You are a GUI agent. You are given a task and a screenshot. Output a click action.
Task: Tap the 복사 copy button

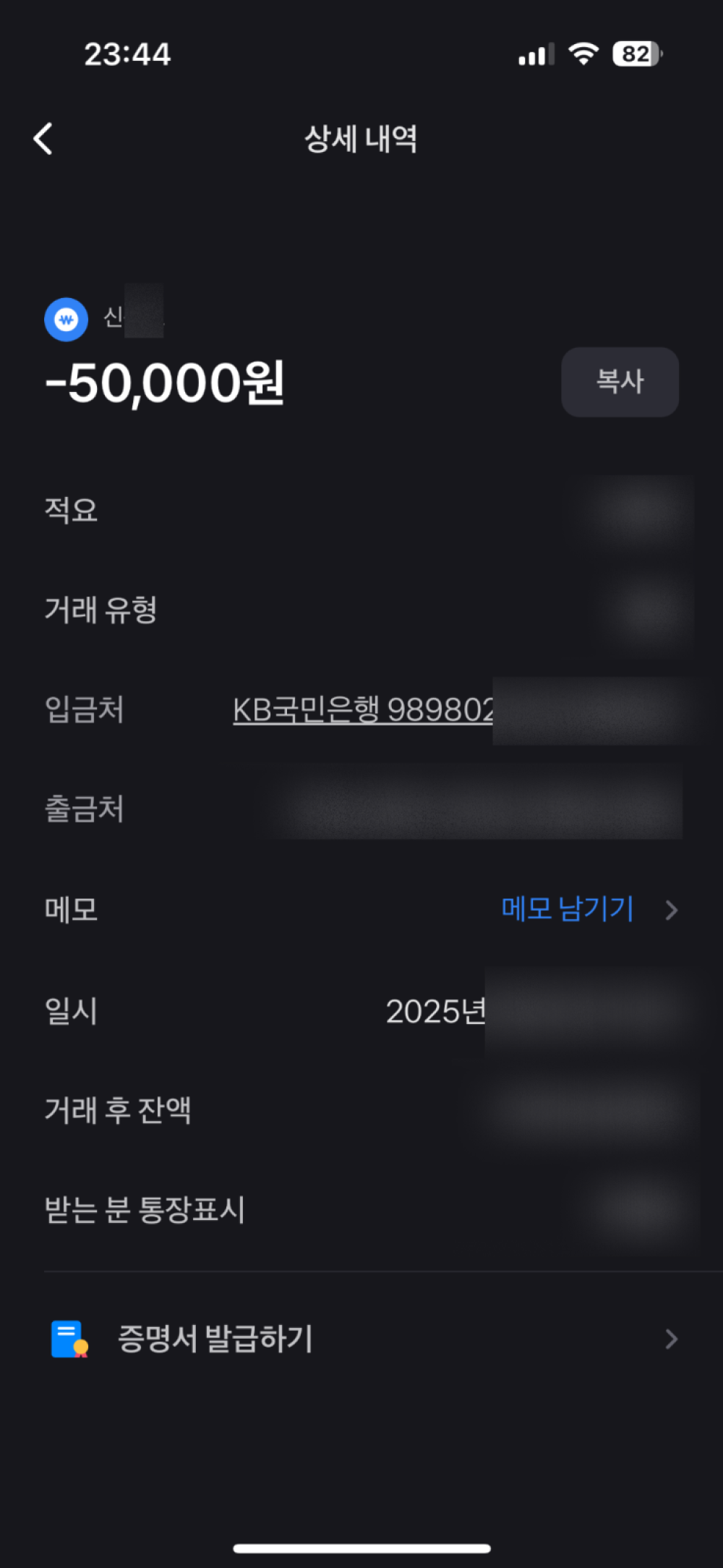(620, 382)
